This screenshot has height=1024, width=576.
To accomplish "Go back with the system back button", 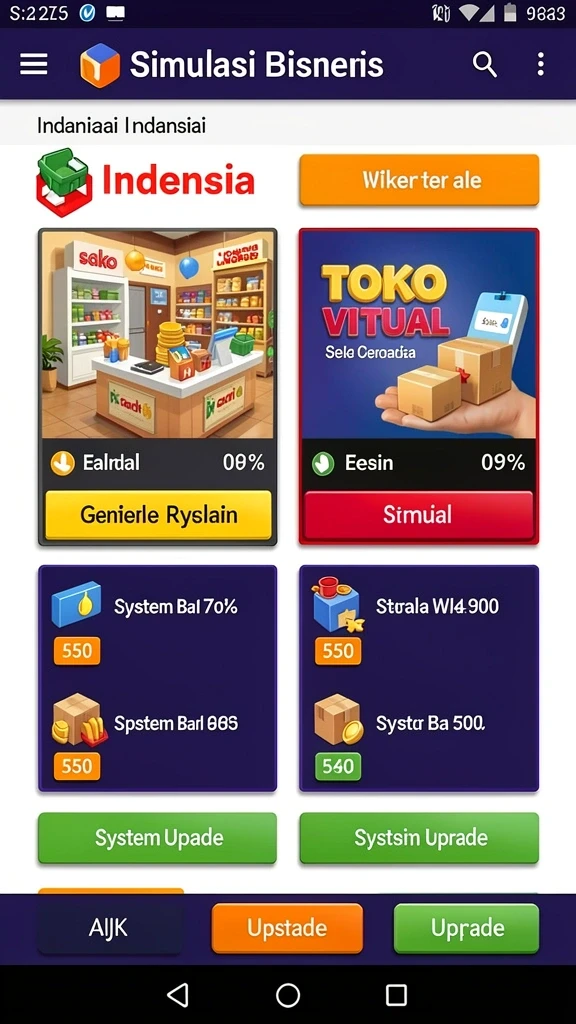I will pos(178,995).
